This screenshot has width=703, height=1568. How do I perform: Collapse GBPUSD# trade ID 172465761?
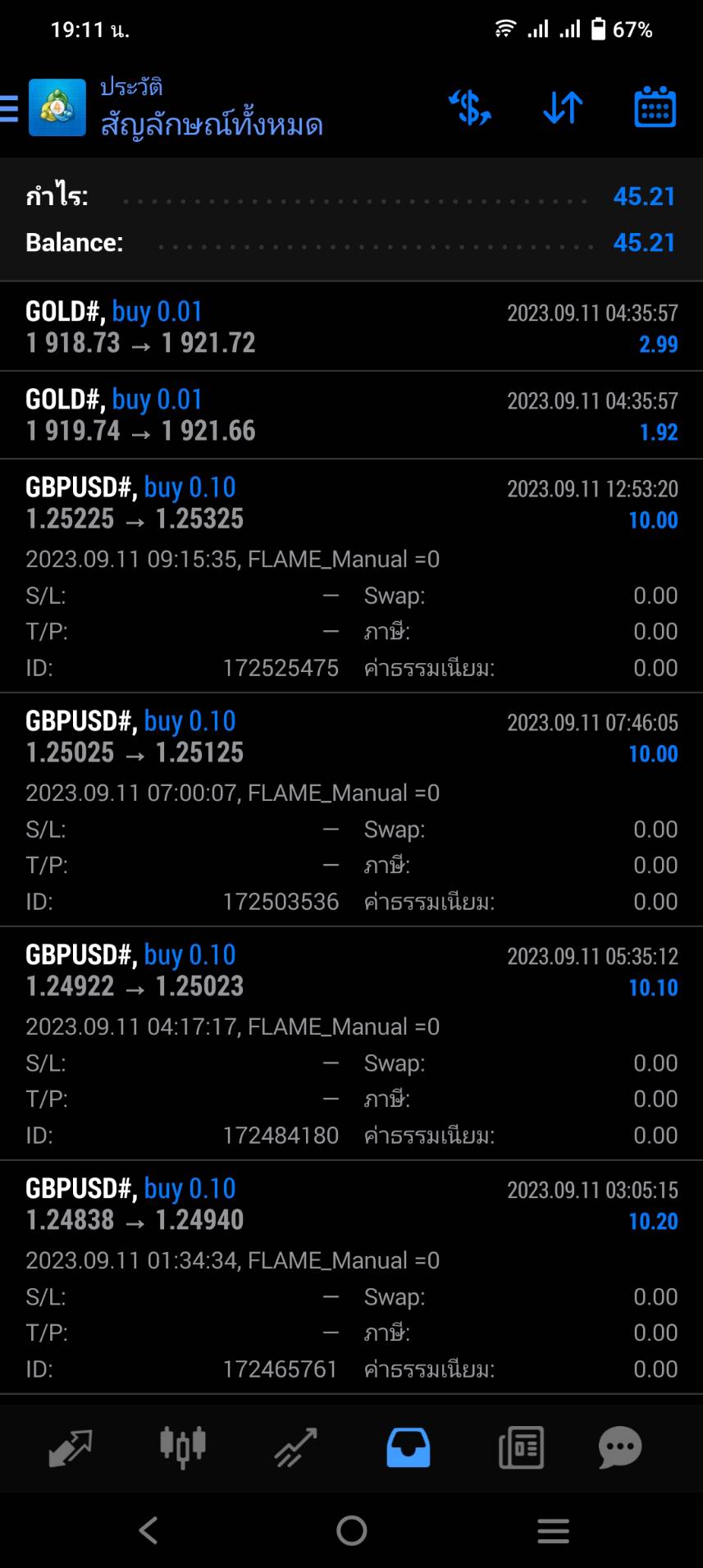351,1278
